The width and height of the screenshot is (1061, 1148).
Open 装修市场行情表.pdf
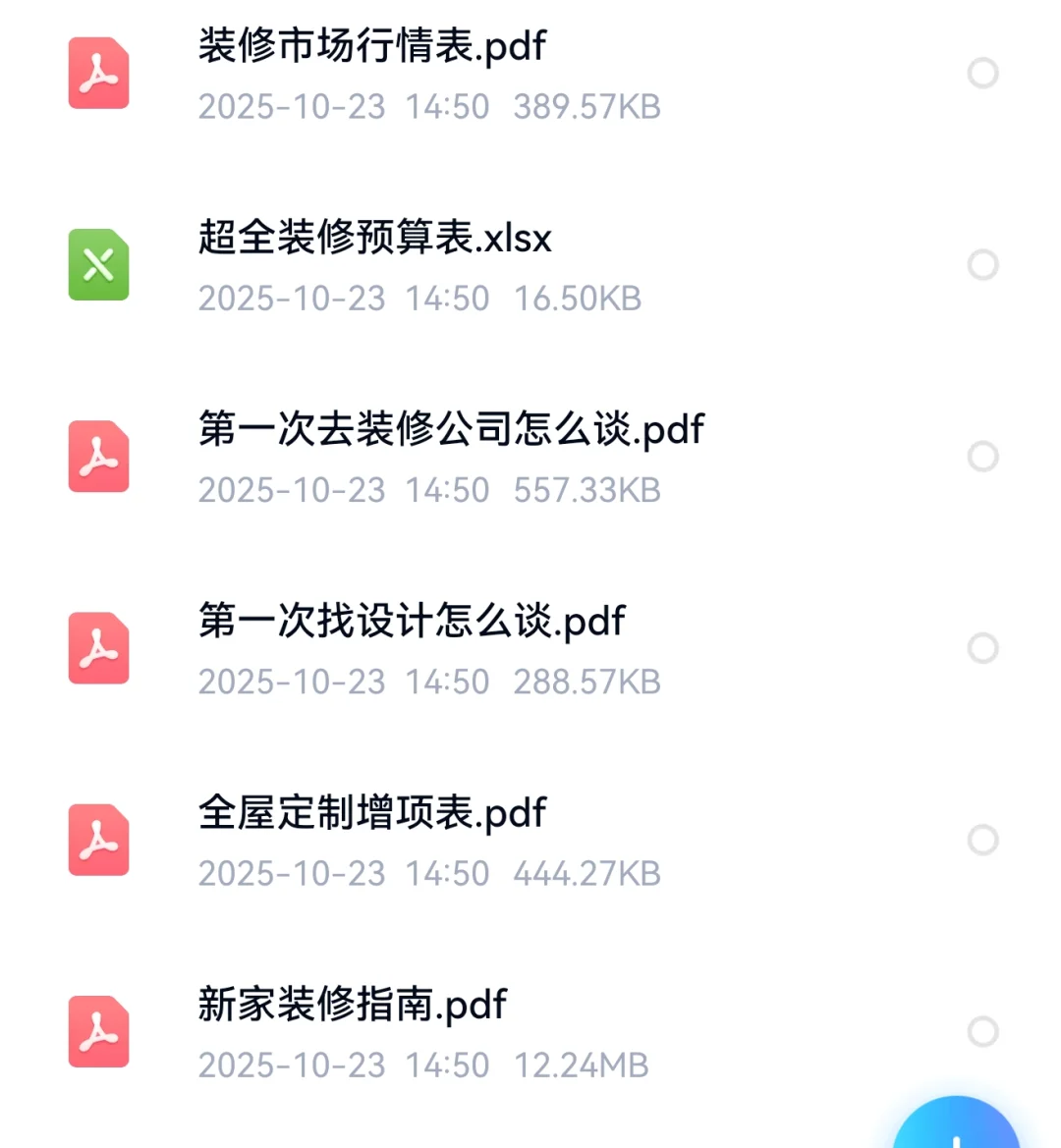pos(372,45)
